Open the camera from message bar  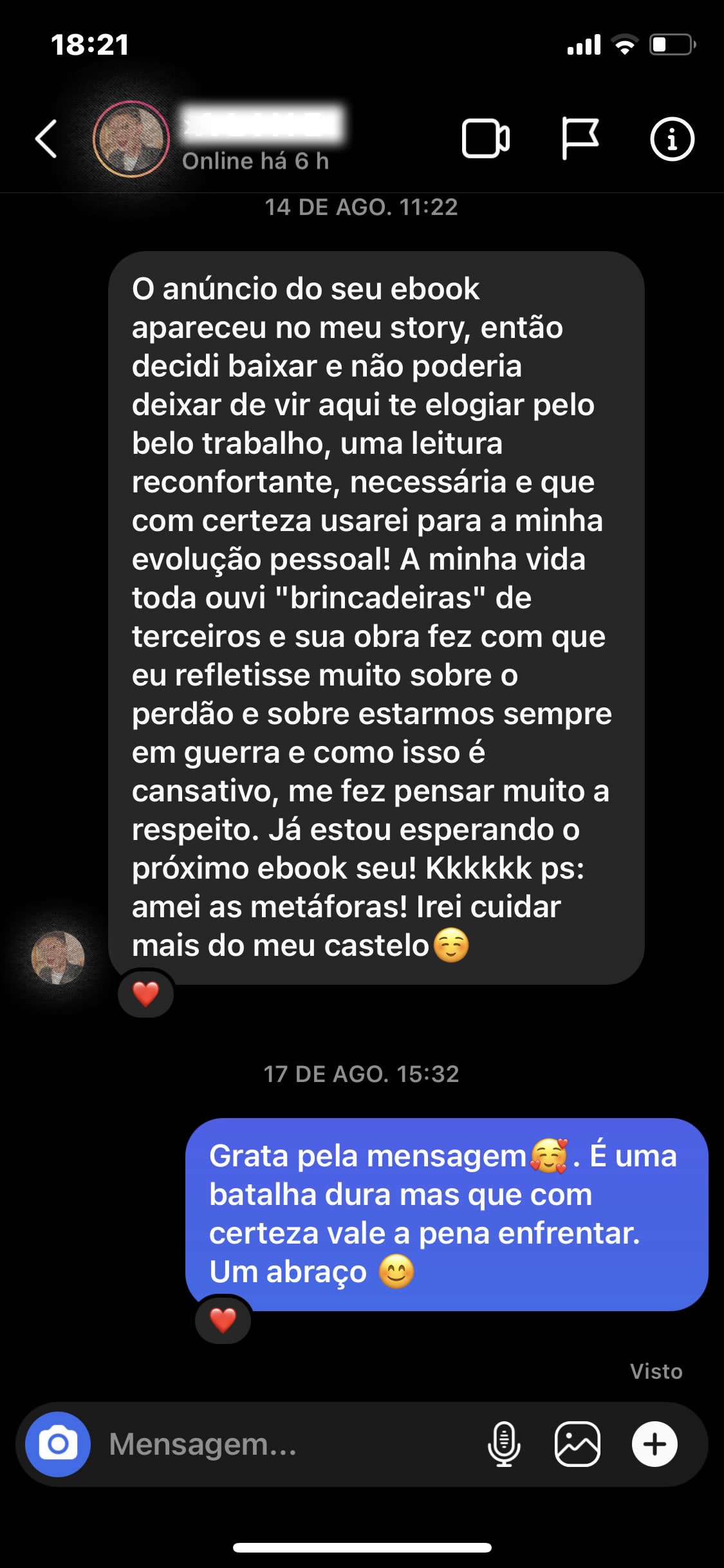point(58,1444)
